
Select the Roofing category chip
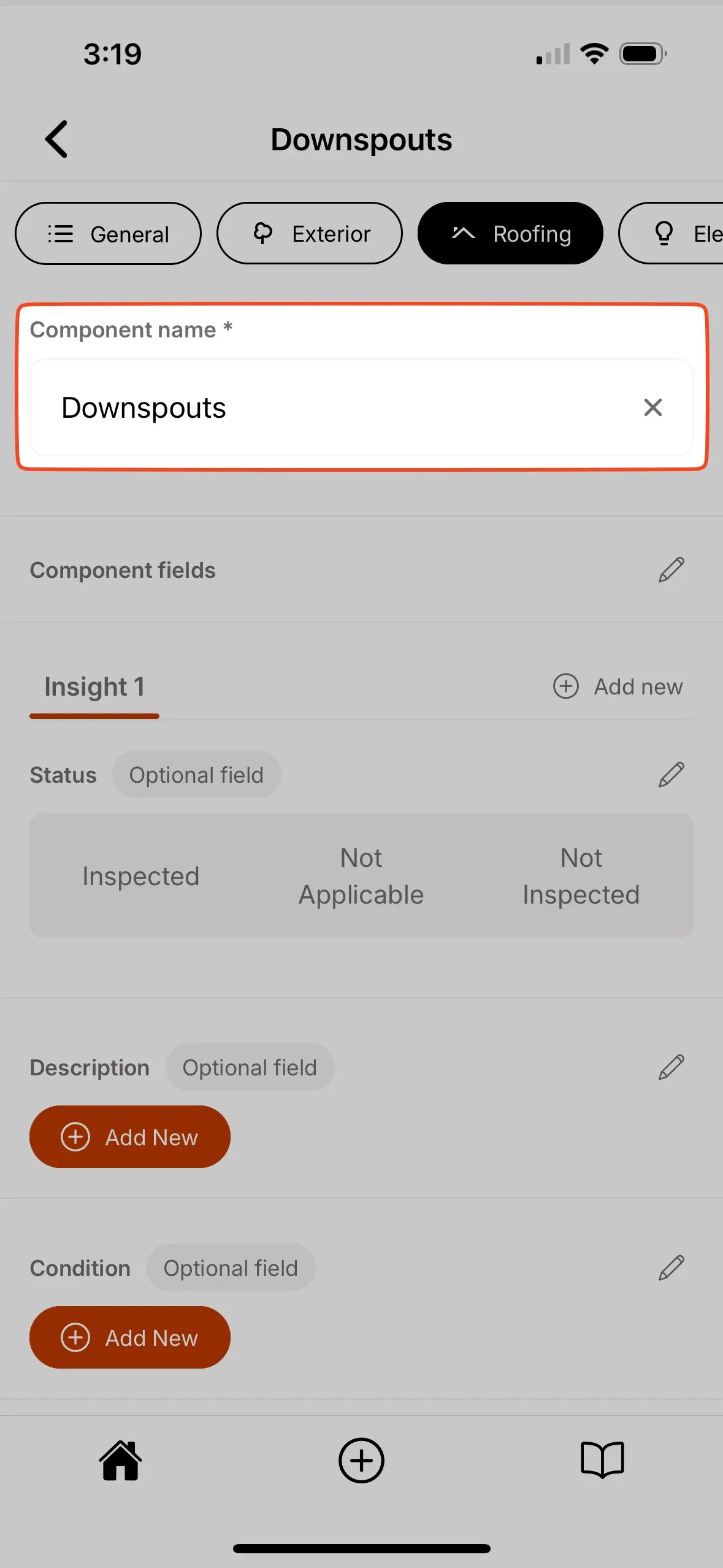point(510,234)
